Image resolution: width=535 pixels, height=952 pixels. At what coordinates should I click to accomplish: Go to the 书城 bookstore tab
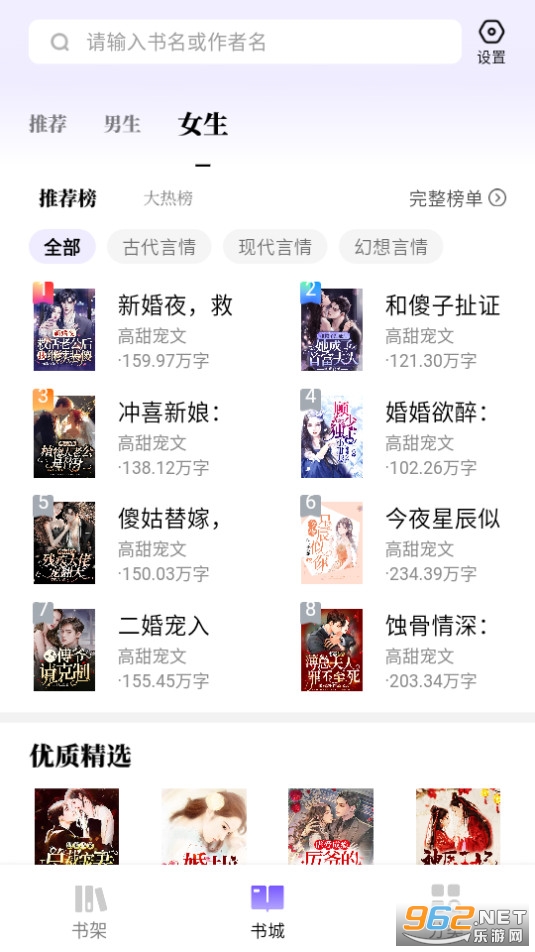(268, 911)
